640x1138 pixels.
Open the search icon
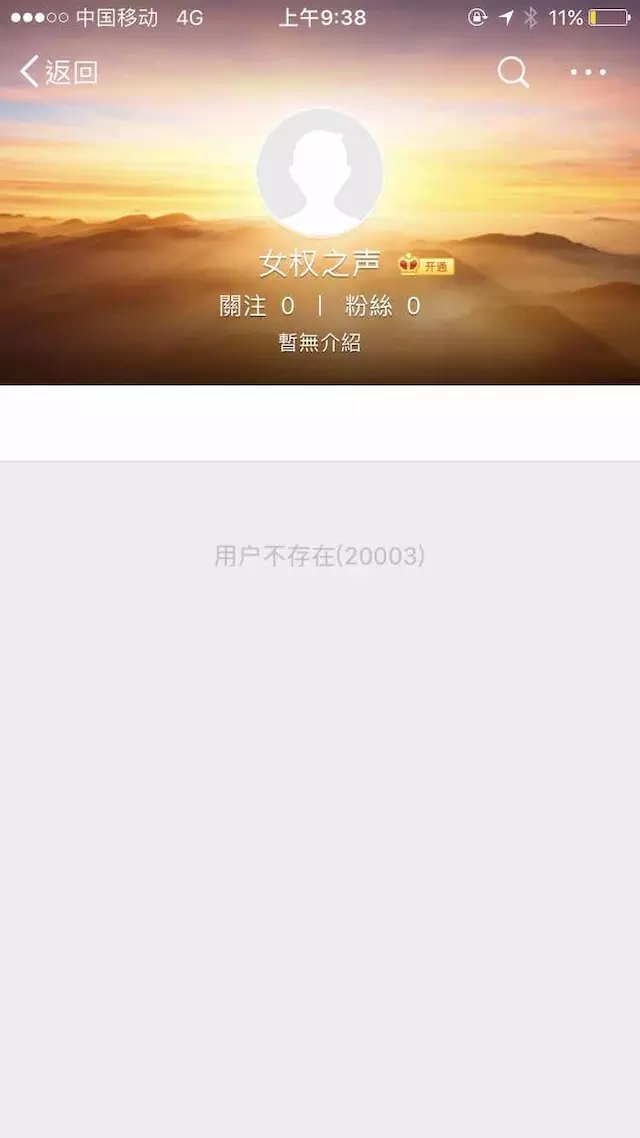pyautogui.click(x=513, y=72)
